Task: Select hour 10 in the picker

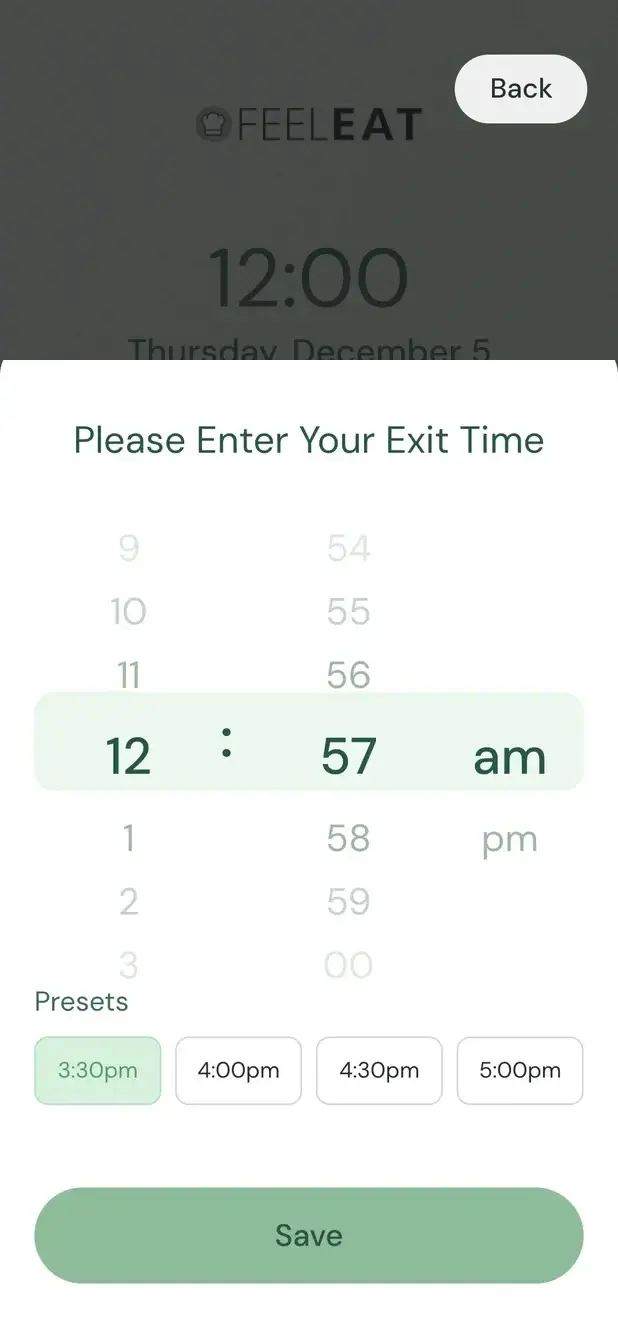Action: point(128,611)
